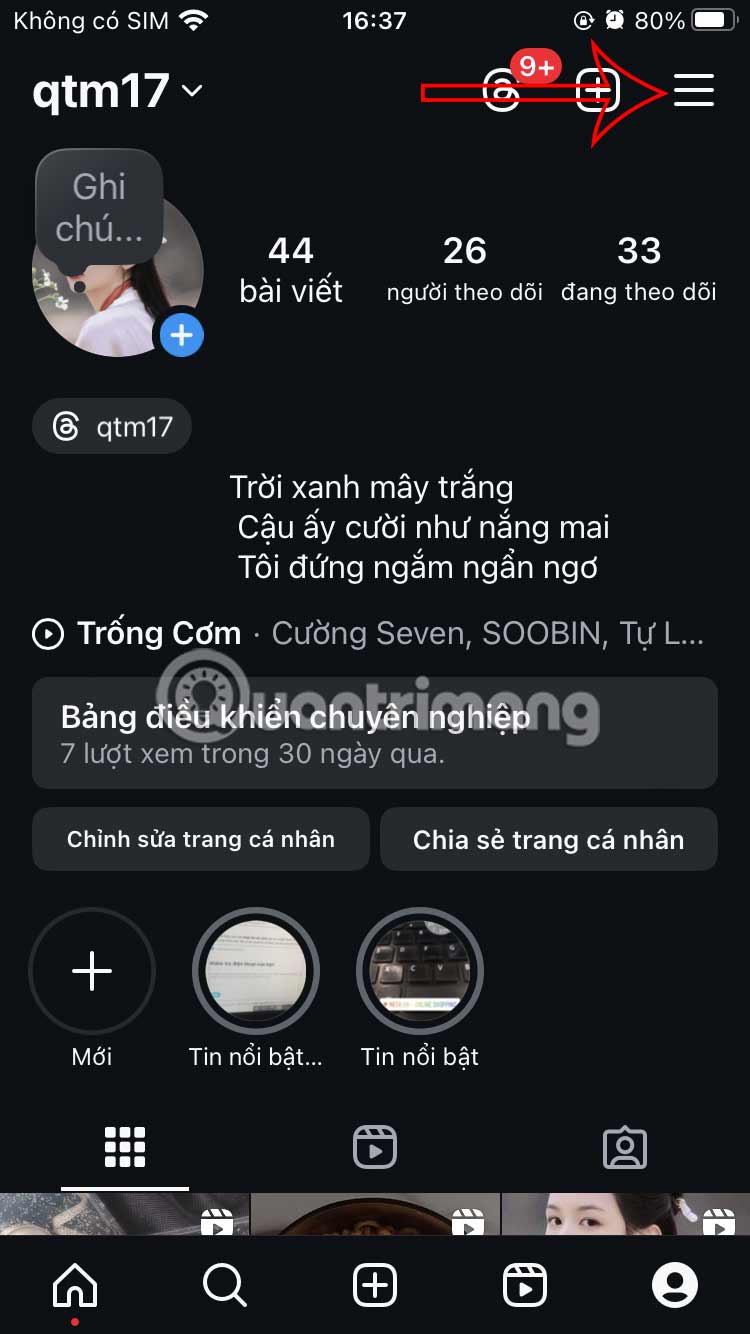Switch to the Reels profile tab

tap(375, 1148)
